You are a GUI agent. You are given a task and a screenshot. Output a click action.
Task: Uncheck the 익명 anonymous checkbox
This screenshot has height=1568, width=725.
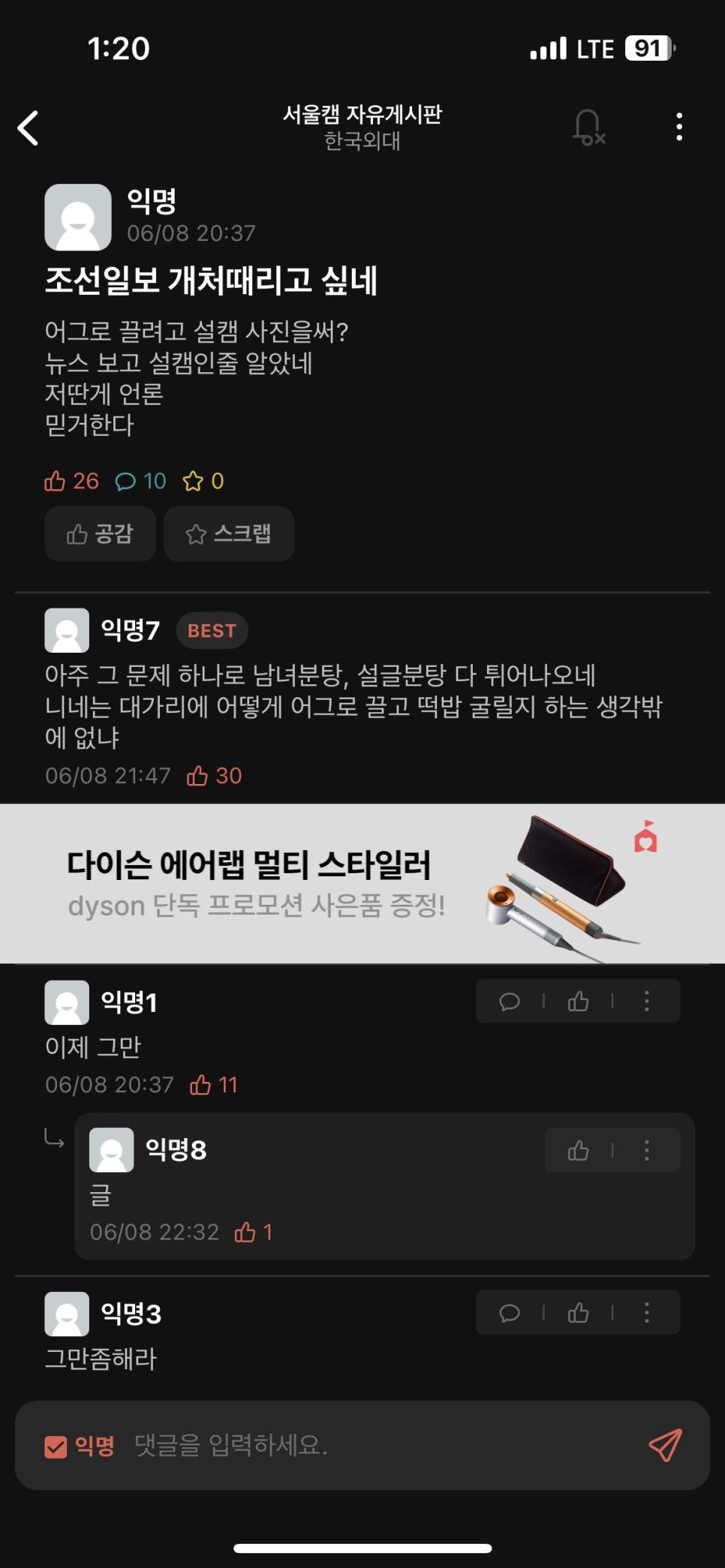click(56, 1446)
